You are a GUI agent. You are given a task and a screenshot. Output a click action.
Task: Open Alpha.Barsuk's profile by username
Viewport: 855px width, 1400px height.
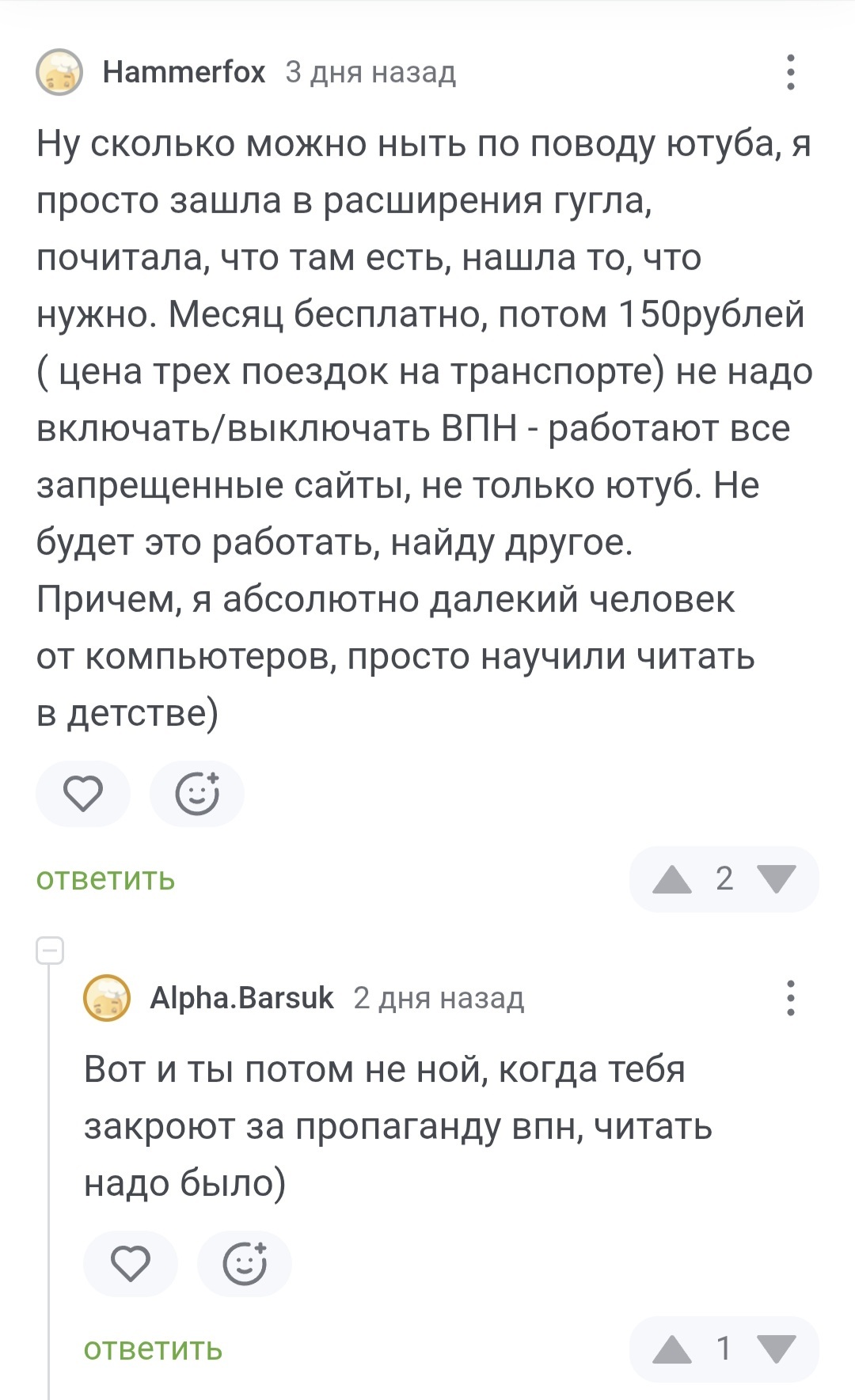click(x=241, y=998)
